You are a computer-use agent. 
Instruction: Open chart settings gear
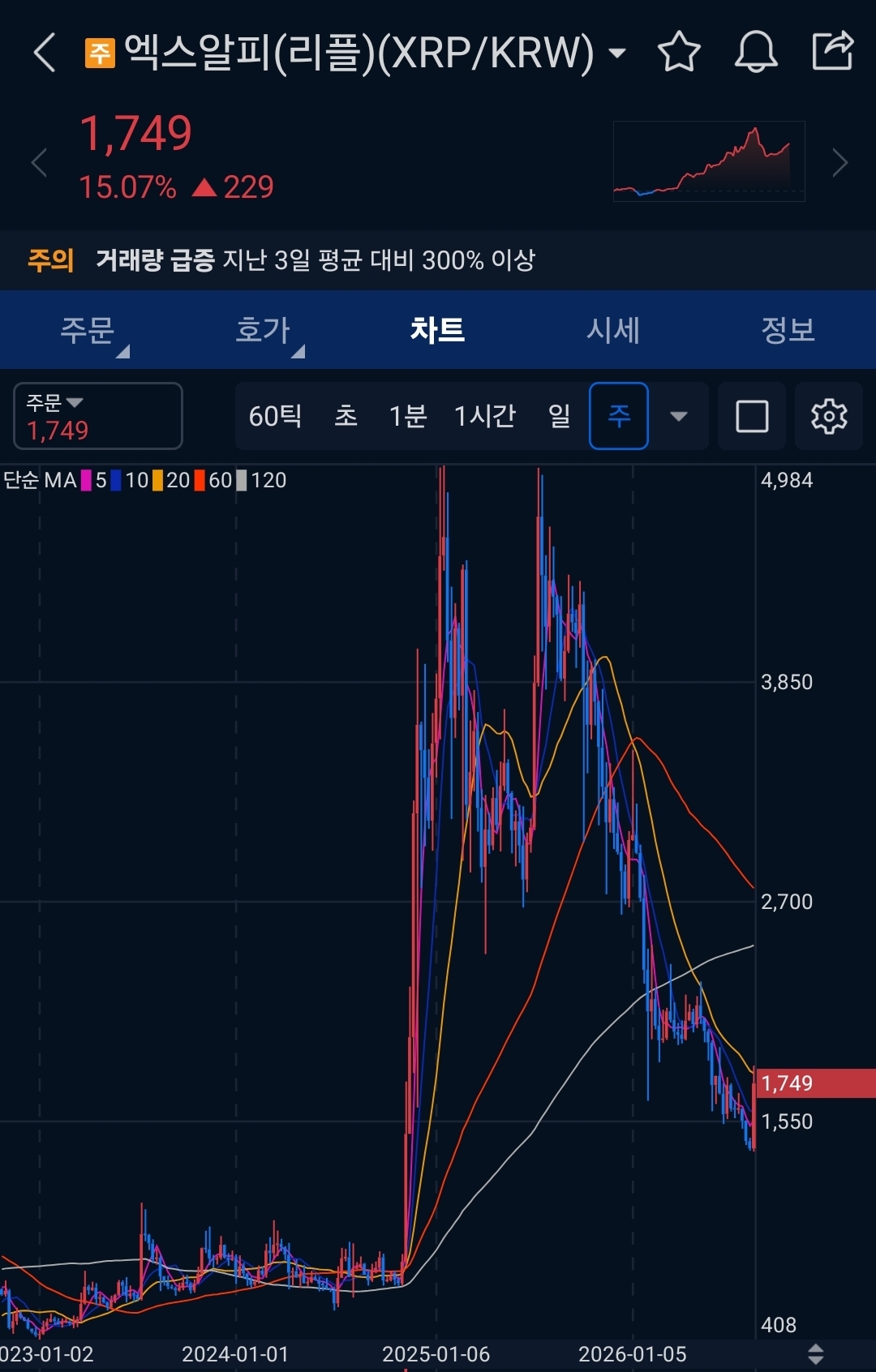(x=829, y=416)
